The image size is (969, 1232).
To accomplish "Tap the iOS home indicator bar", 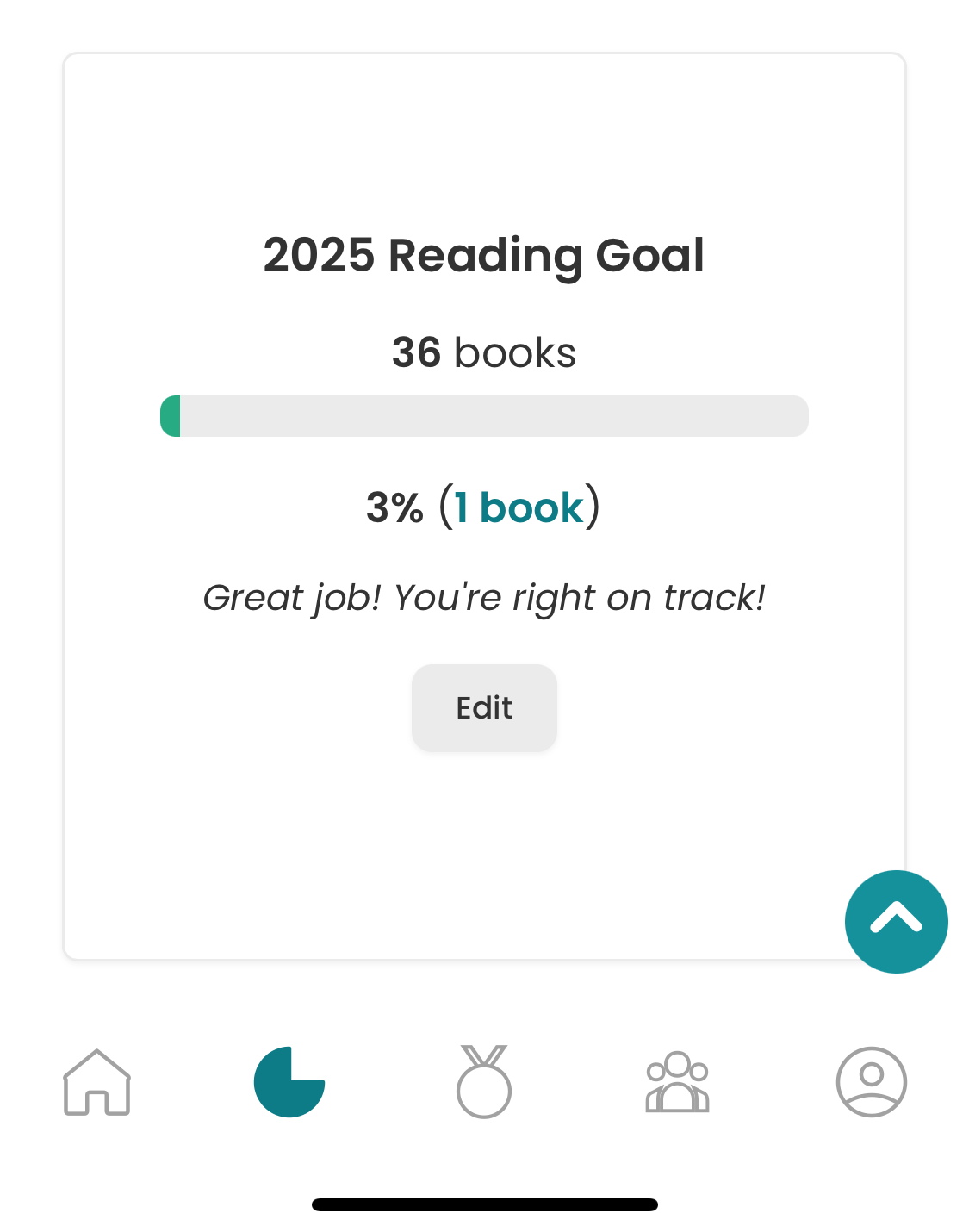I will click(484, 1203).
